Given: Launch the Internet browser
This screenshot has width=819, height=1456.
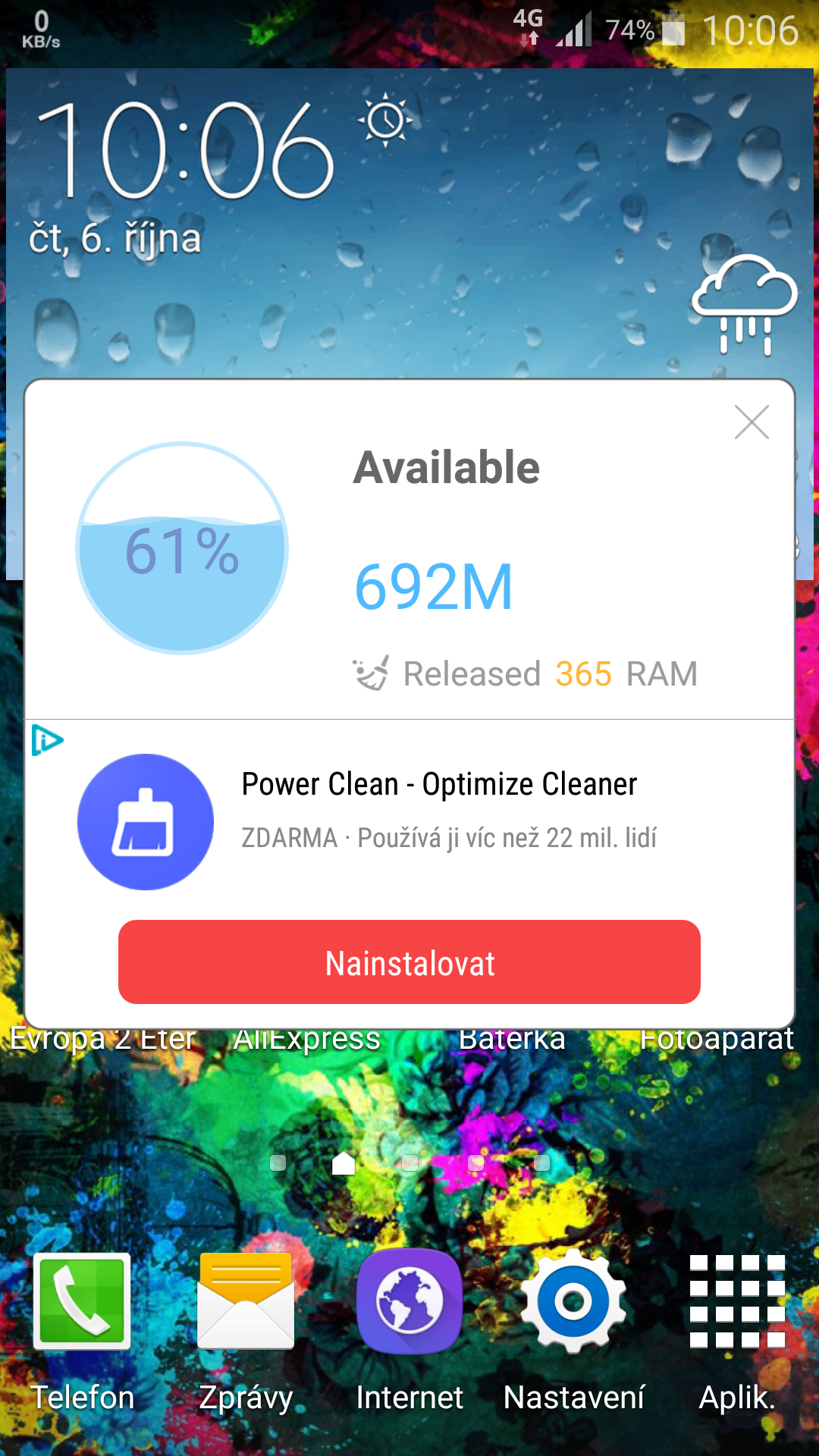Looking at the screenshot, I should point(409,1301).
